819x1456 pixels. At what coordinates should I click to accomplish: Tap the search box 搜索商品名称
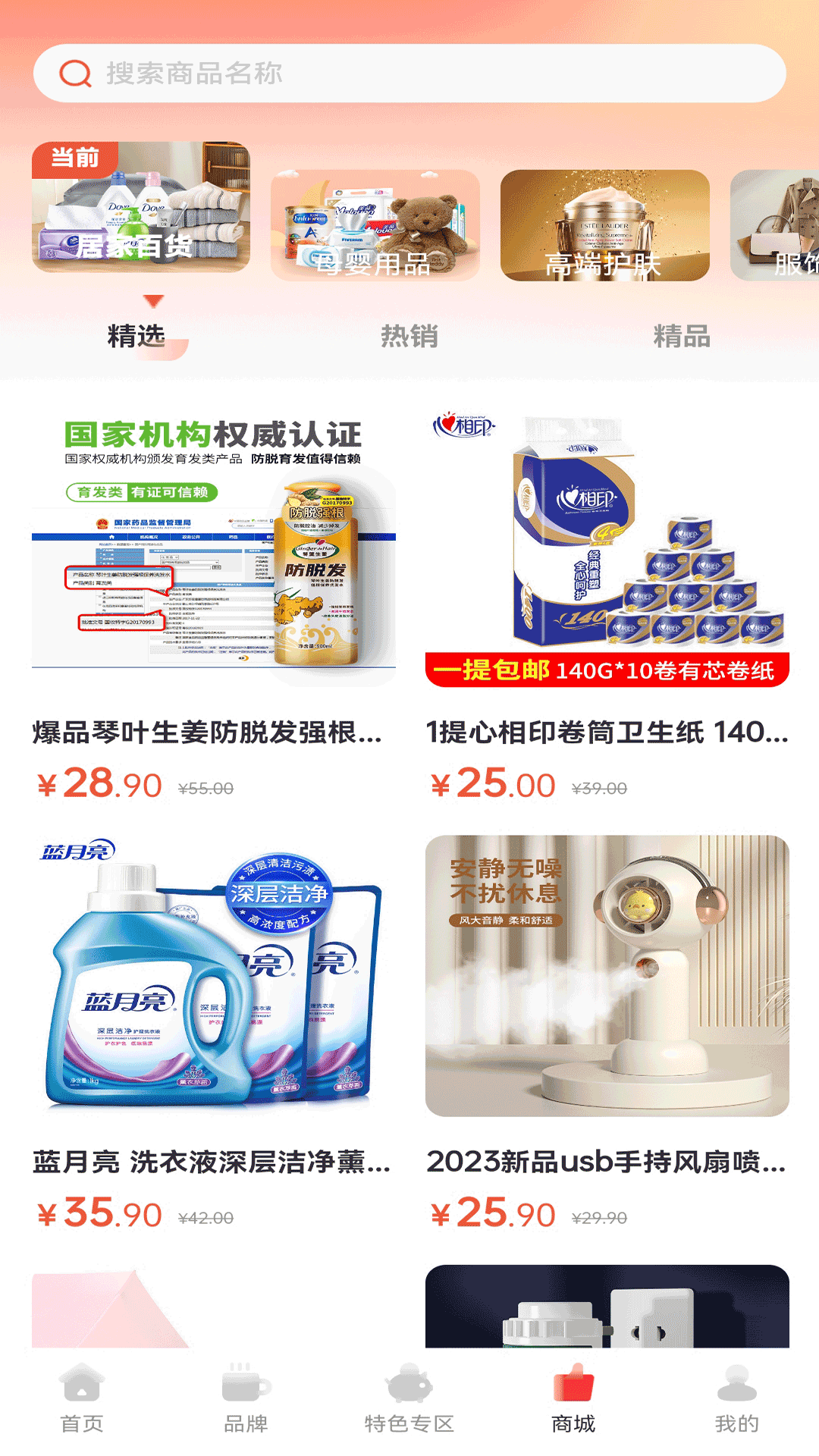click(409, 74)
